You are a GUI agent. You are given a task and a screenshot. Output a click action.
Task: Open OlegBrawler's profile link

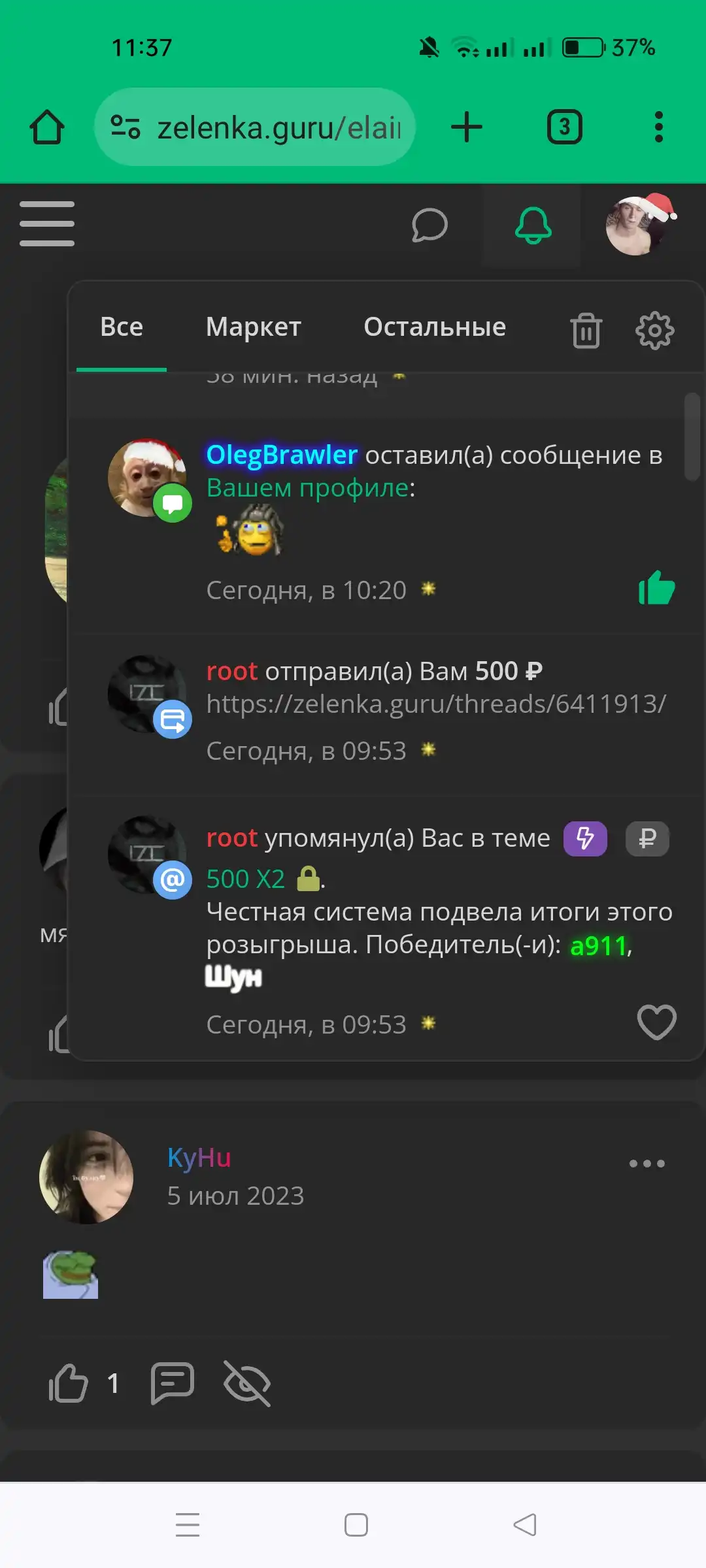[x=282, y=455]
